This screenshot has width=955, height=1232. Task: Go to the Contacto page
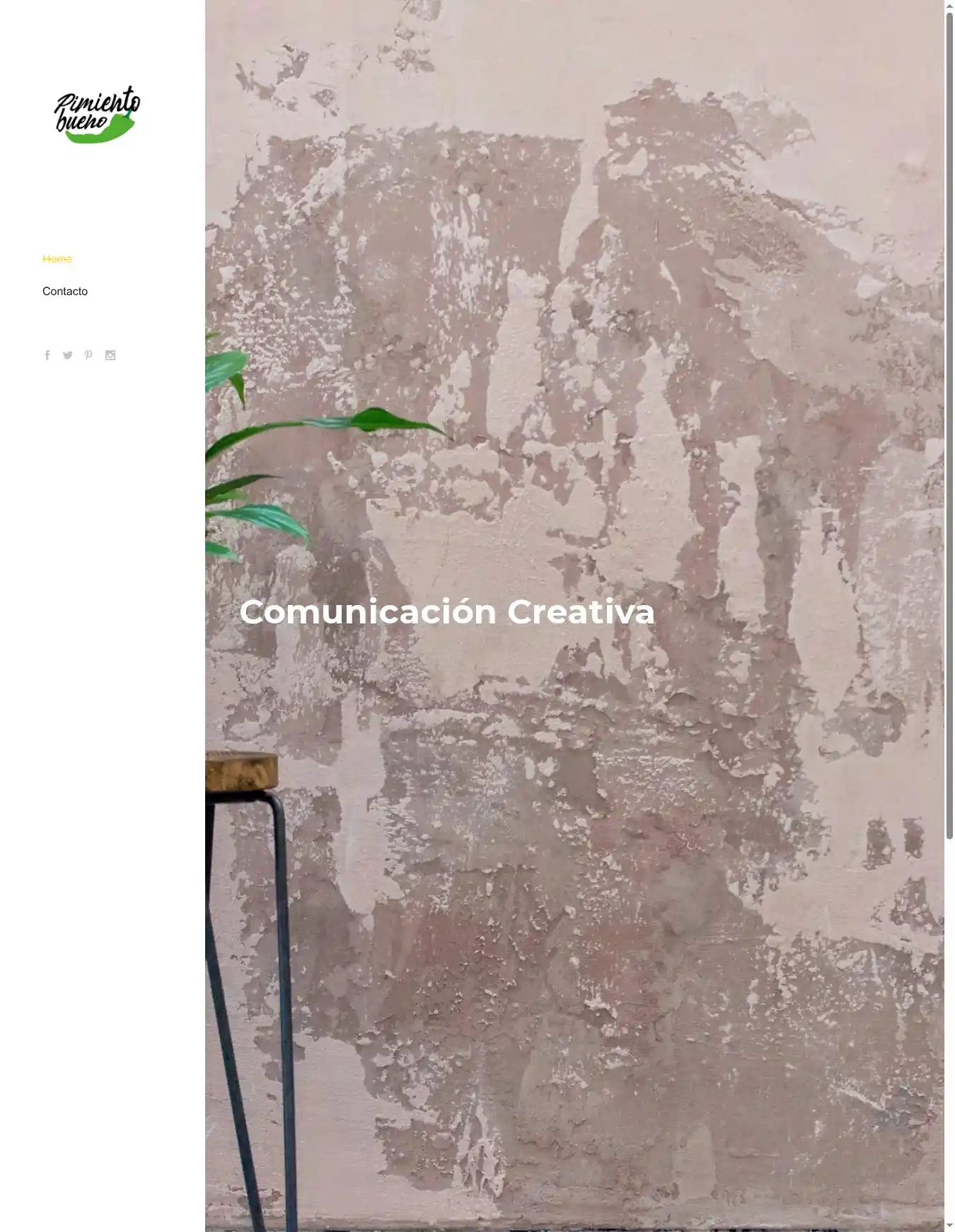click(65, 292)
